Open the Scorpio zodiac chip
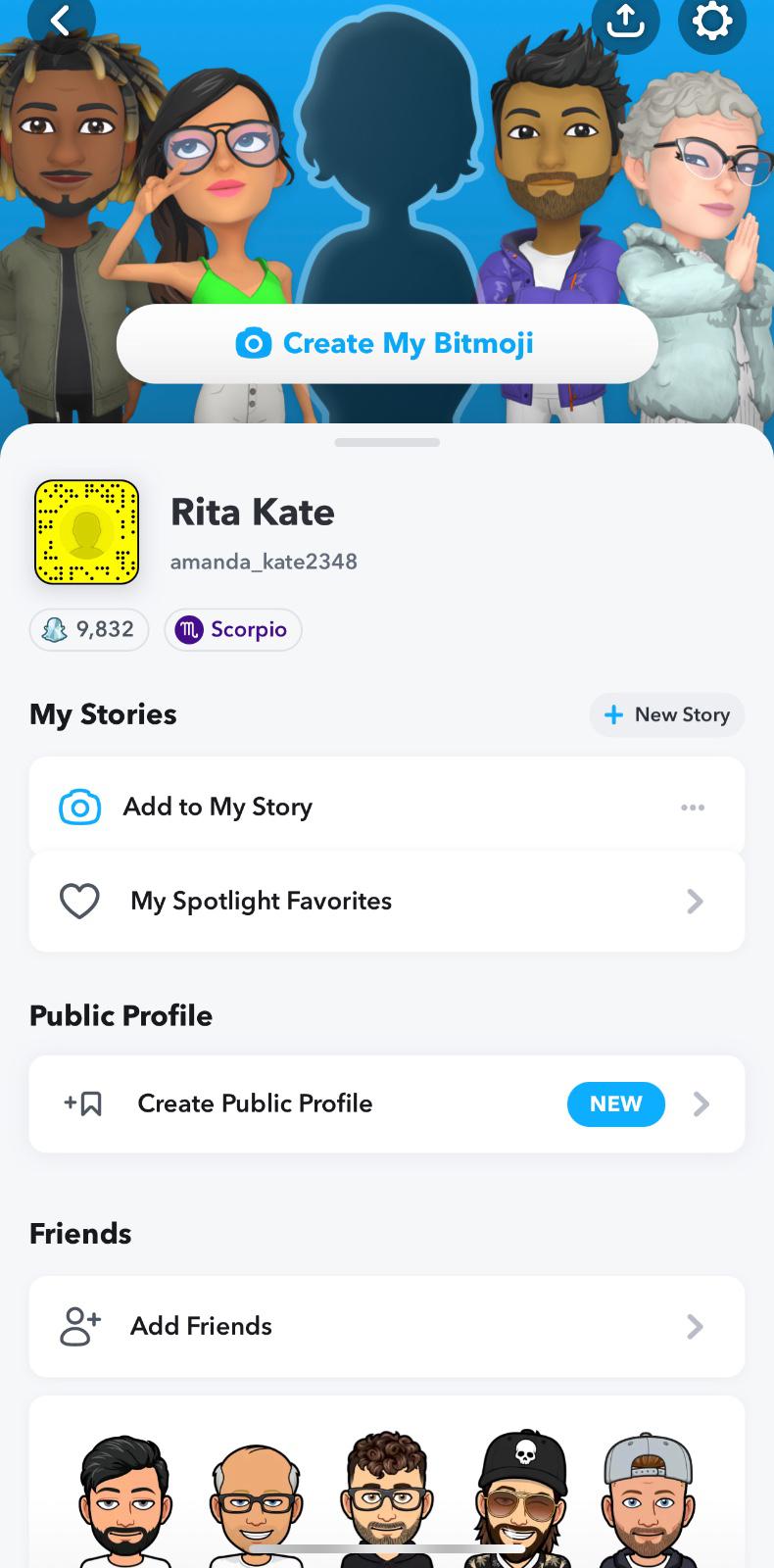Image resolution: width=774 pixels, height=1568 pixels. tap(232, 629)
